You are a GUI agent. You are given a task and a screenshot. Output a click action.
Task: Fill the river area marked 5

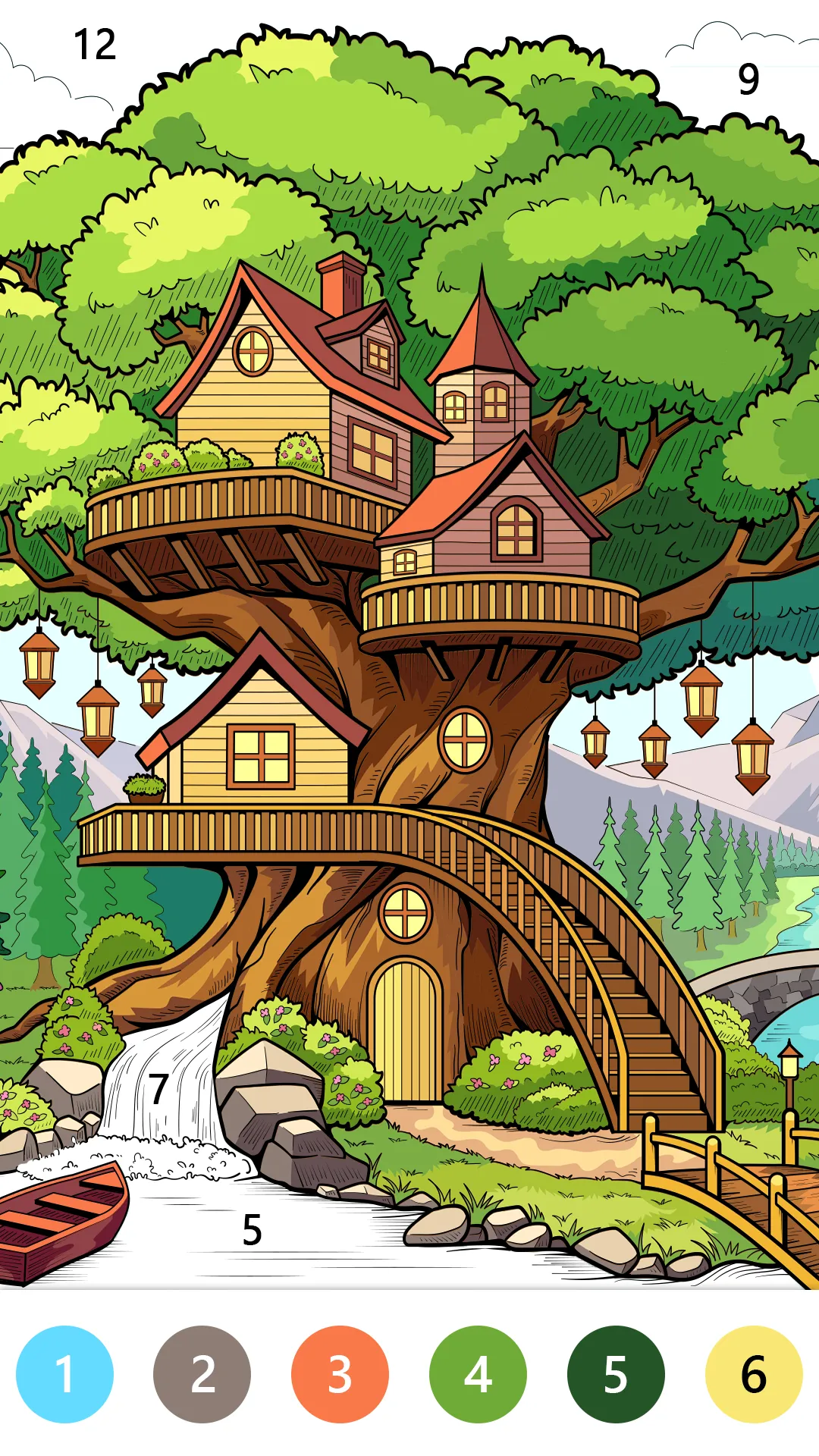[x=253, y=1230]
